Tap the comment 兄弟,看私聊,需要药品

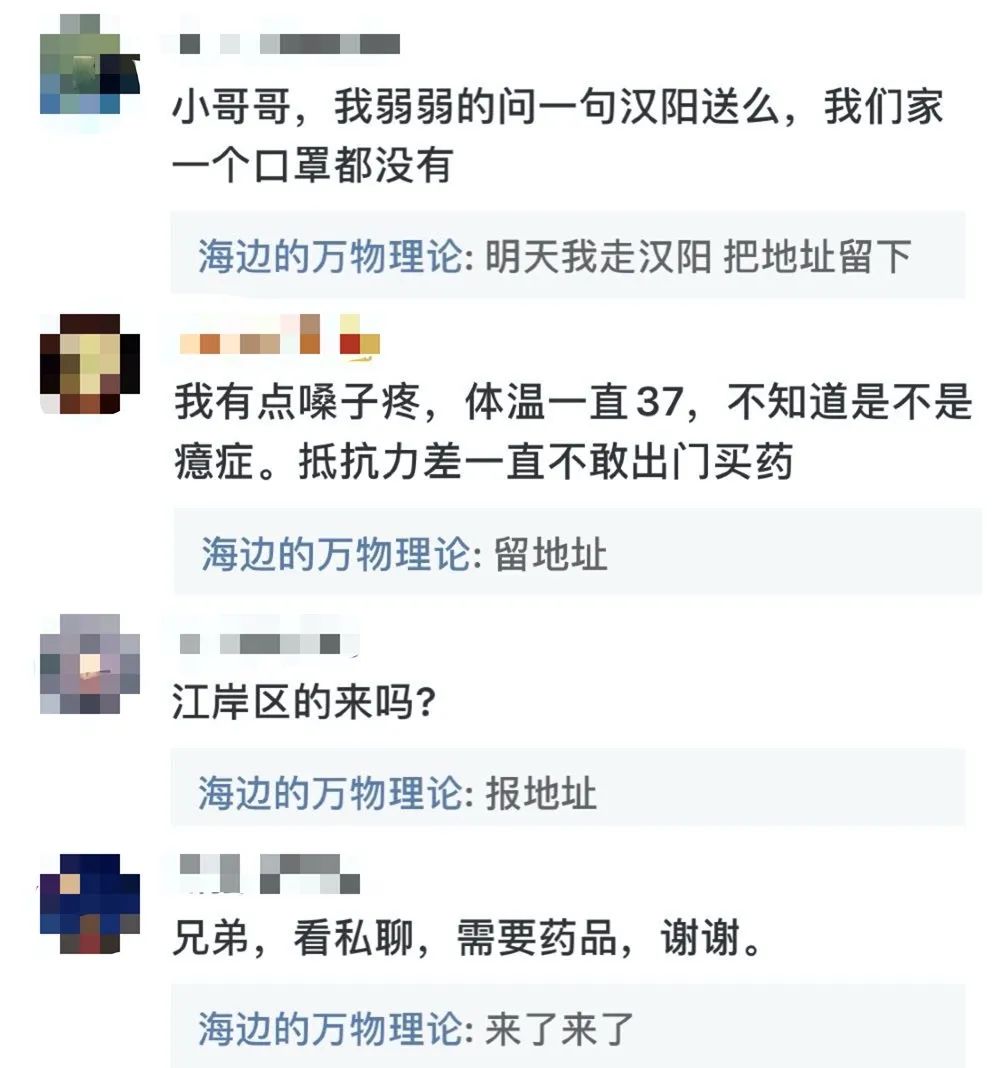click(x=466, y=942)
